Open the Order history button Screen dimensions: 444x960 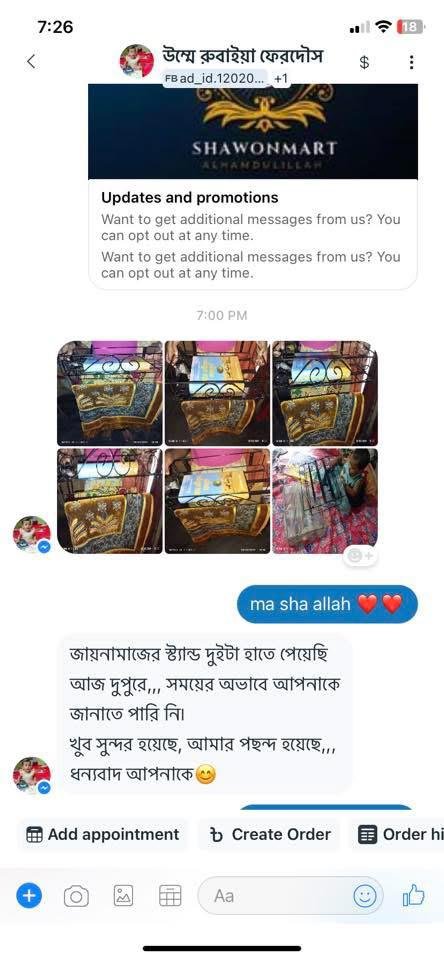click(x=397, y=834)
